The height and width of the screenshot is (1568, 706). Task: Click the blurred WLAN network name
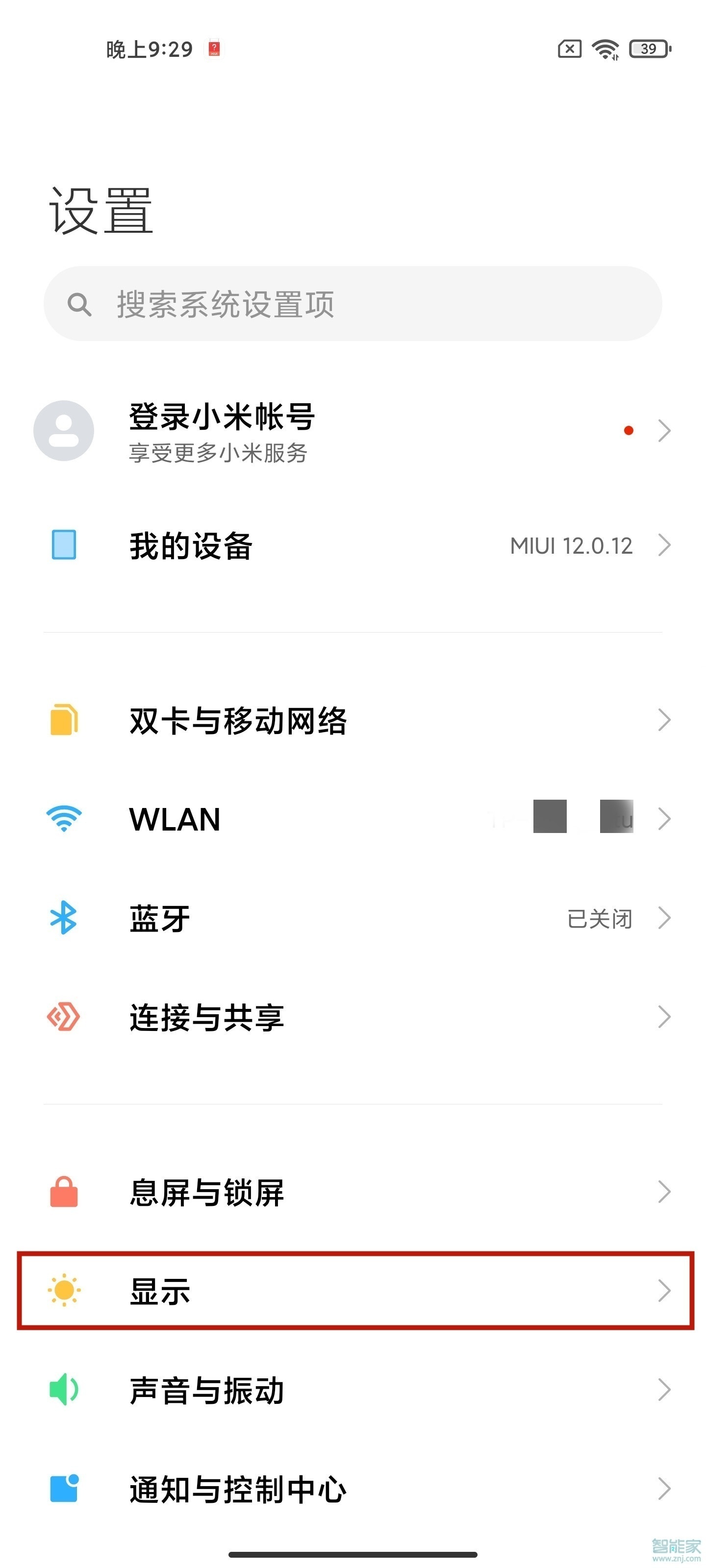click(560, 819)
